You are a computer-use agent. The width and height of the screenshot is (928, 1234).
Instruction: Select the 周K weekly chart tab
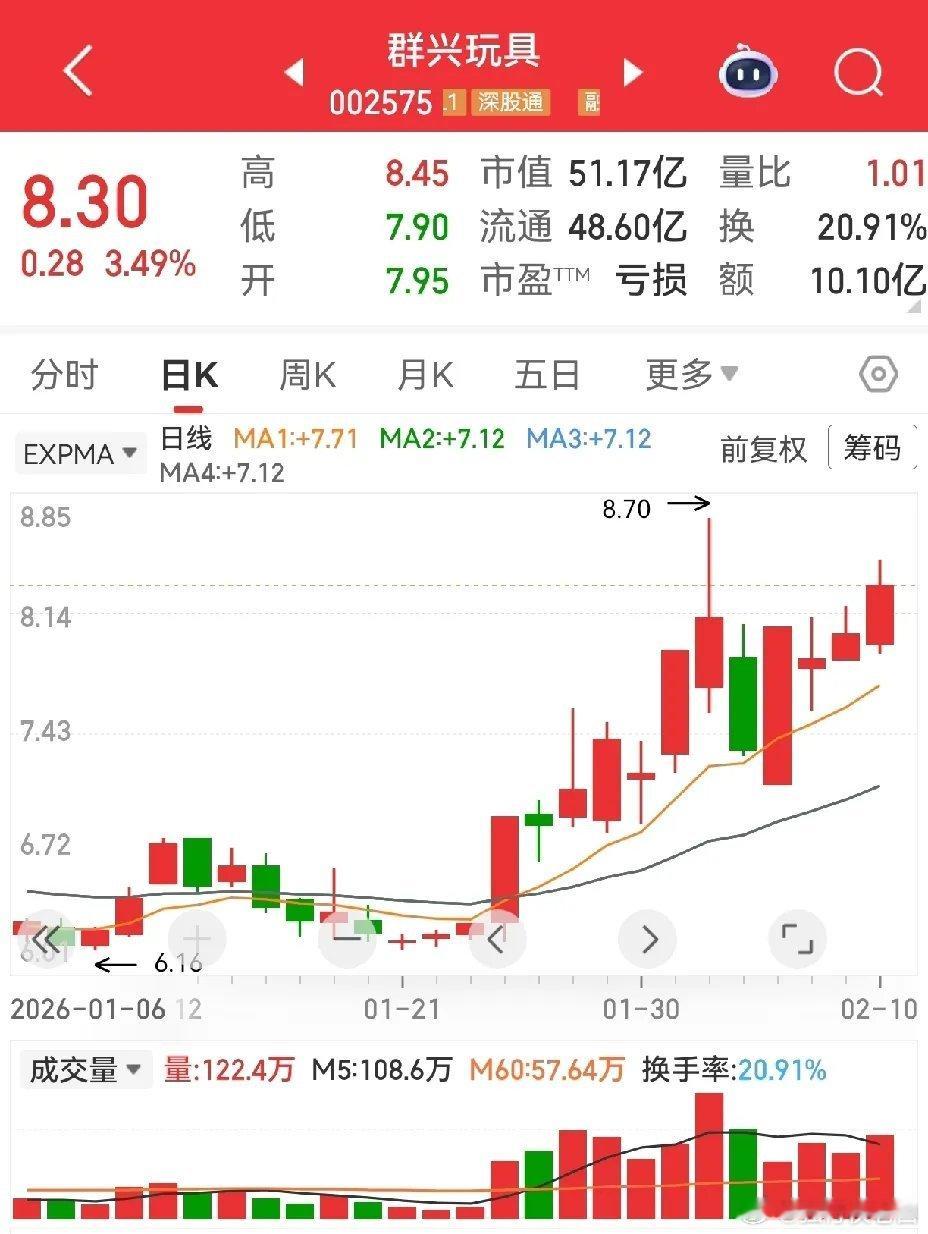click(x=307, y=375)
